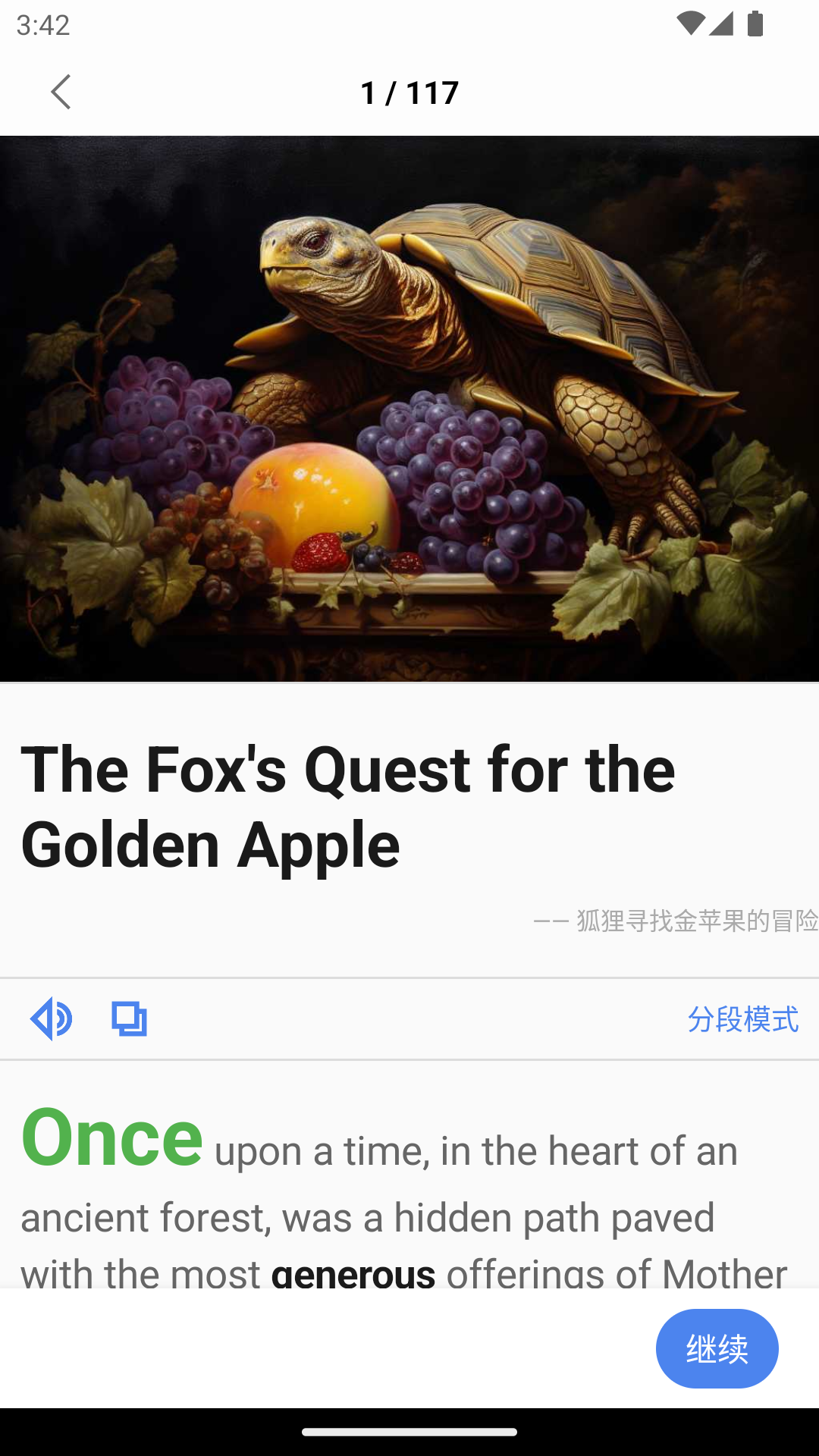The height and width of the screenshot is (1456, 819).
Task: Play the audio with the speaker icon
Action: click(51, 1018)
